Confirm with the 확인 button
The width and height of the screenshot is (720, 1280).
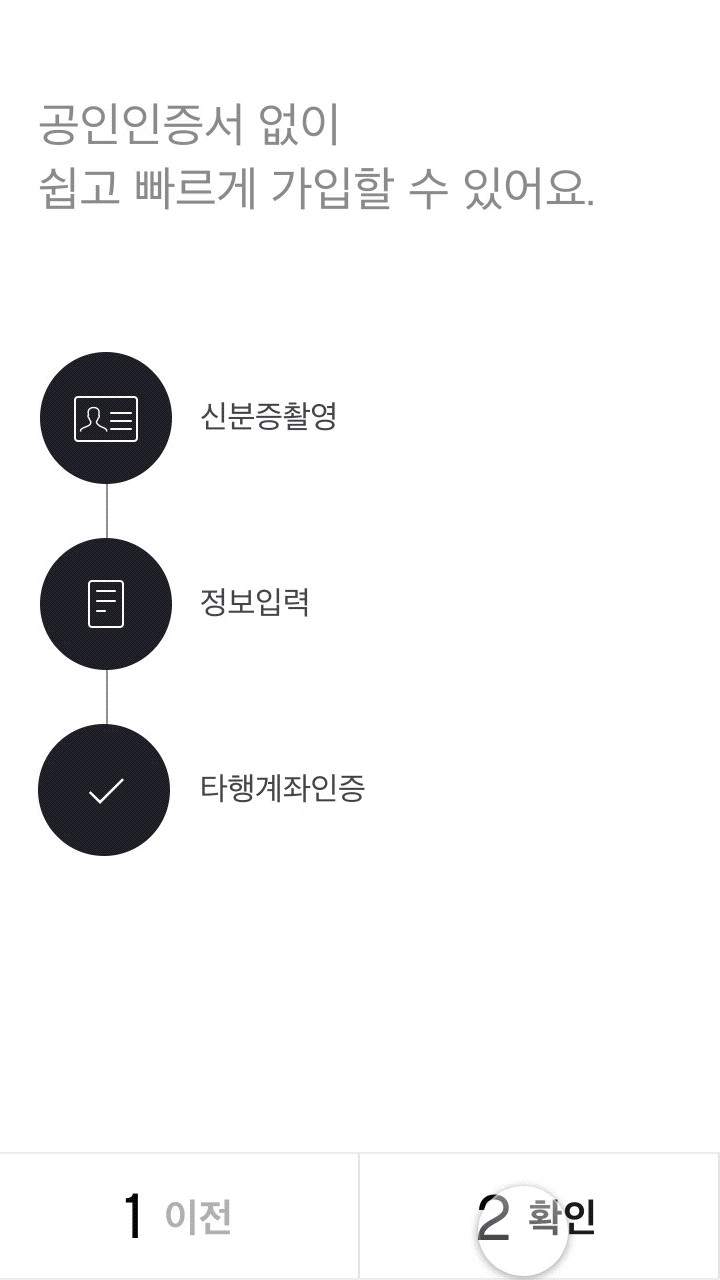point(539,1216)
